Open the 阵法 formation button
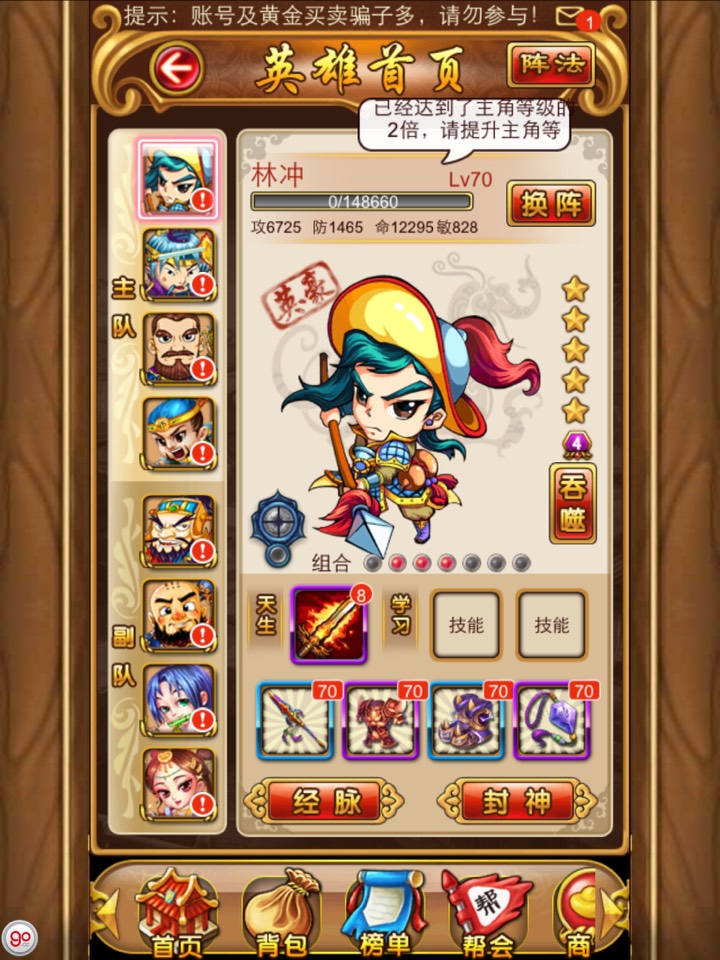Screen dimensions: 720x960 [550, 66]
